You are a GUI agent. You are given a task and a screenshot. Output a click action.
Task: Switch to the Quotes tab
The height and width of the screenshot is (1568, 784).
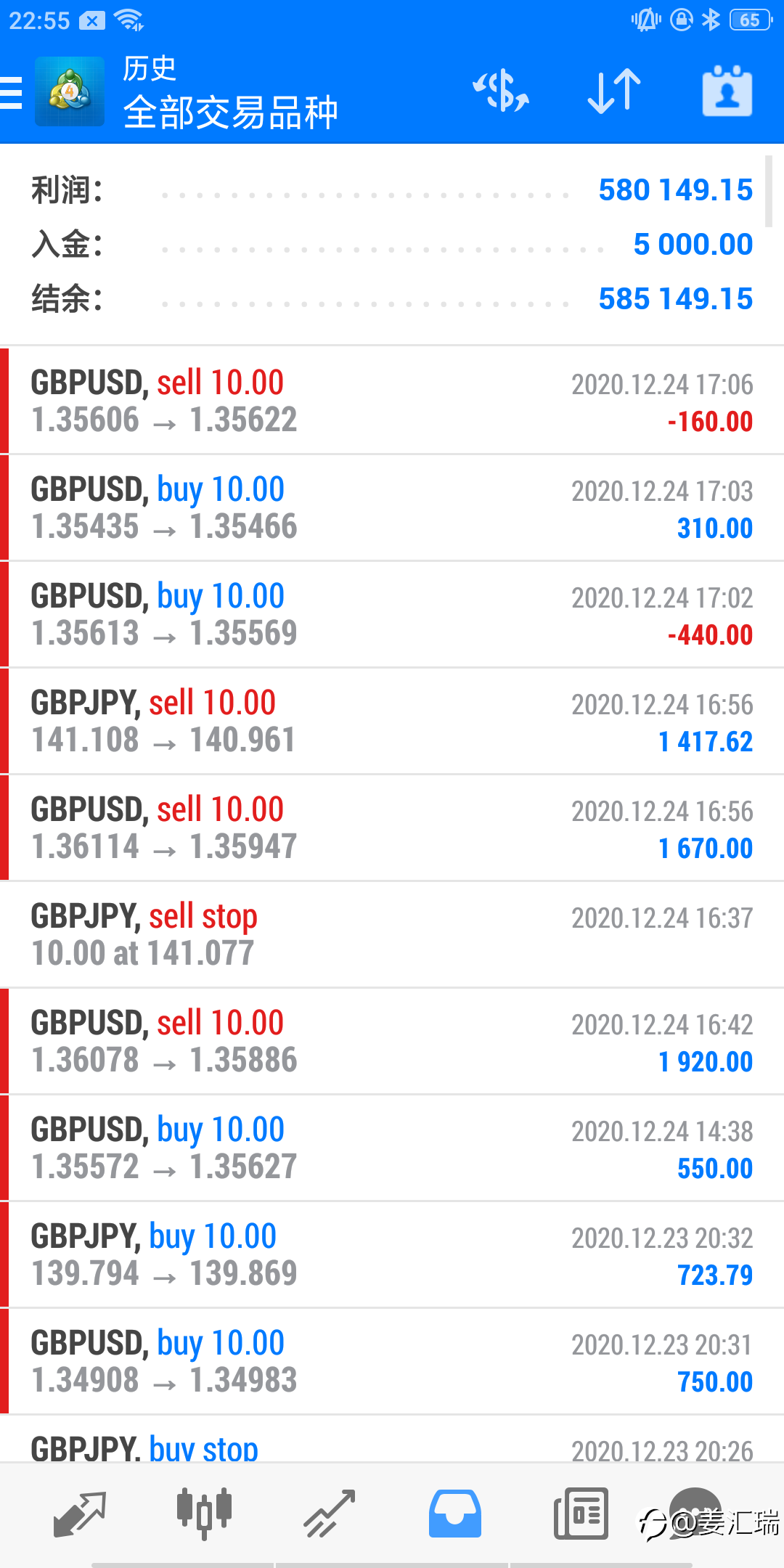(x=80, y=1514)
